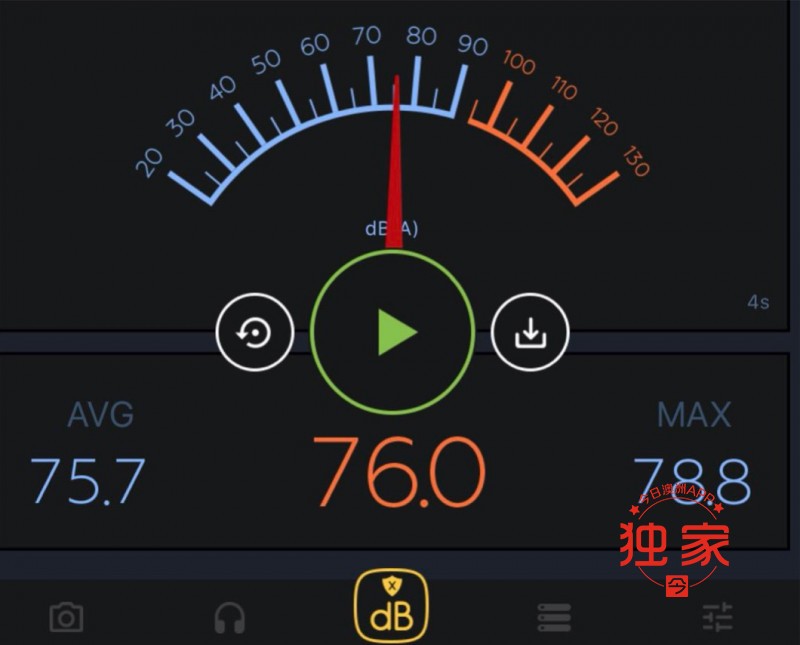Save the recording with the download icon
The image size is (800, 645).
click(x=529, y=332)
